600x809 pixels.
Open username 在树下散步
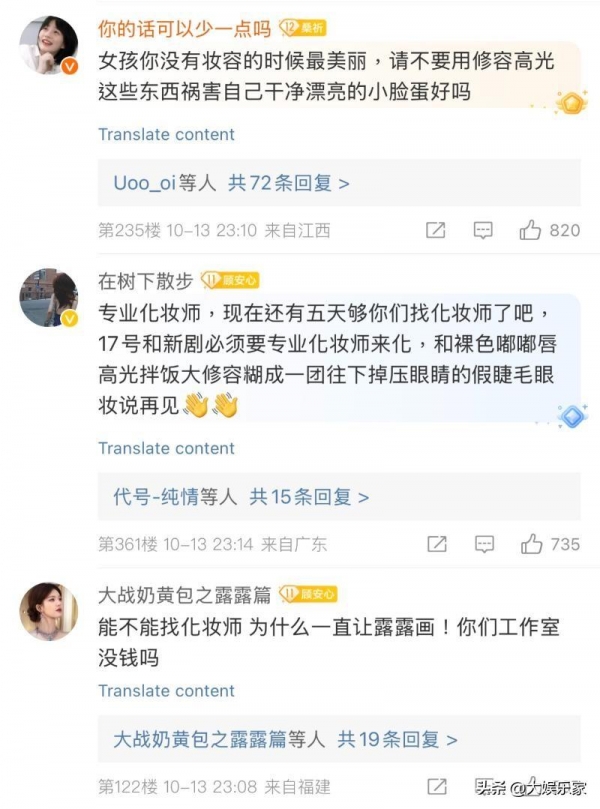(145, 280)
